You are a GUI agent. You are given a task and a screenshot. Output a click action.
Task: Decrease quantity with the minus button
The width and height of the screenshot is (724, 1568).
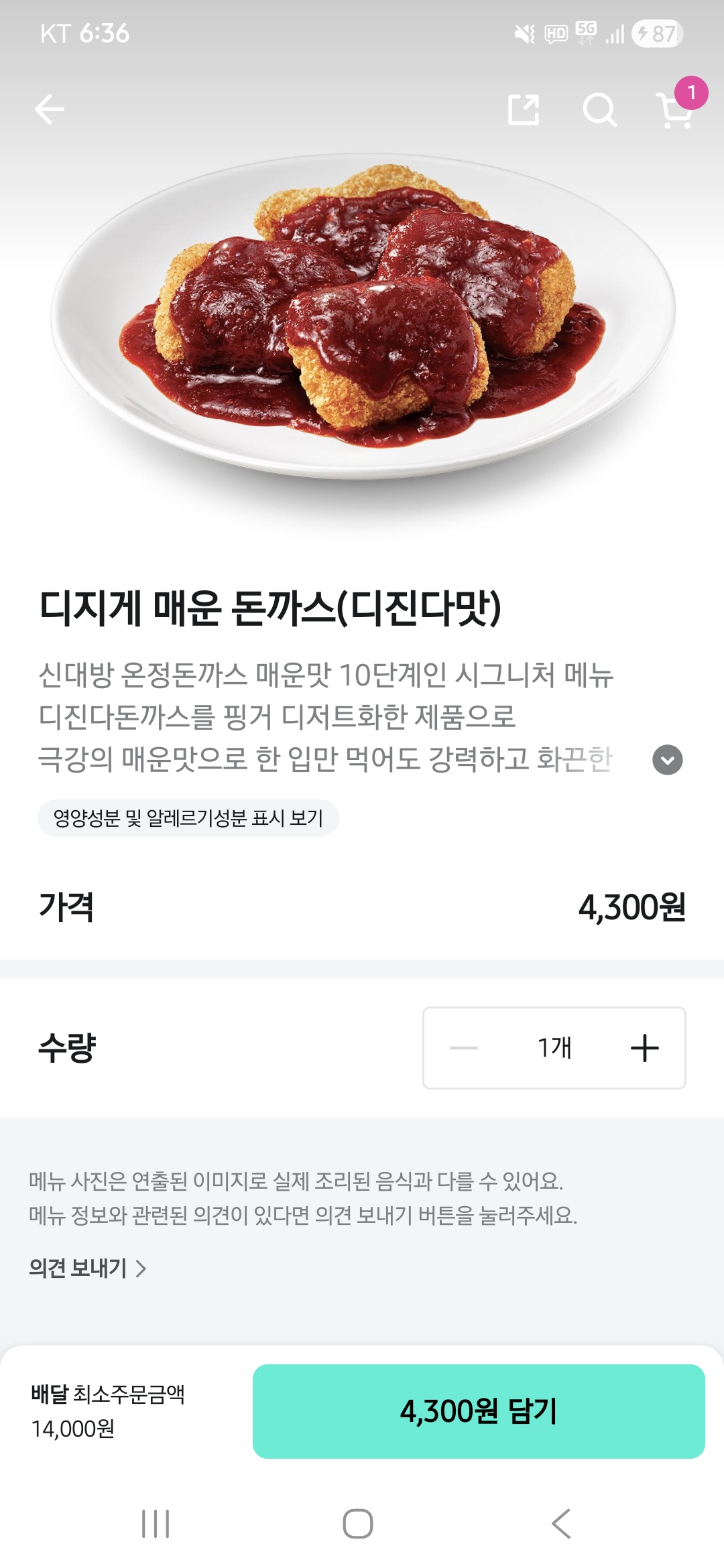pyautogui.click(x=464, y=1048)
